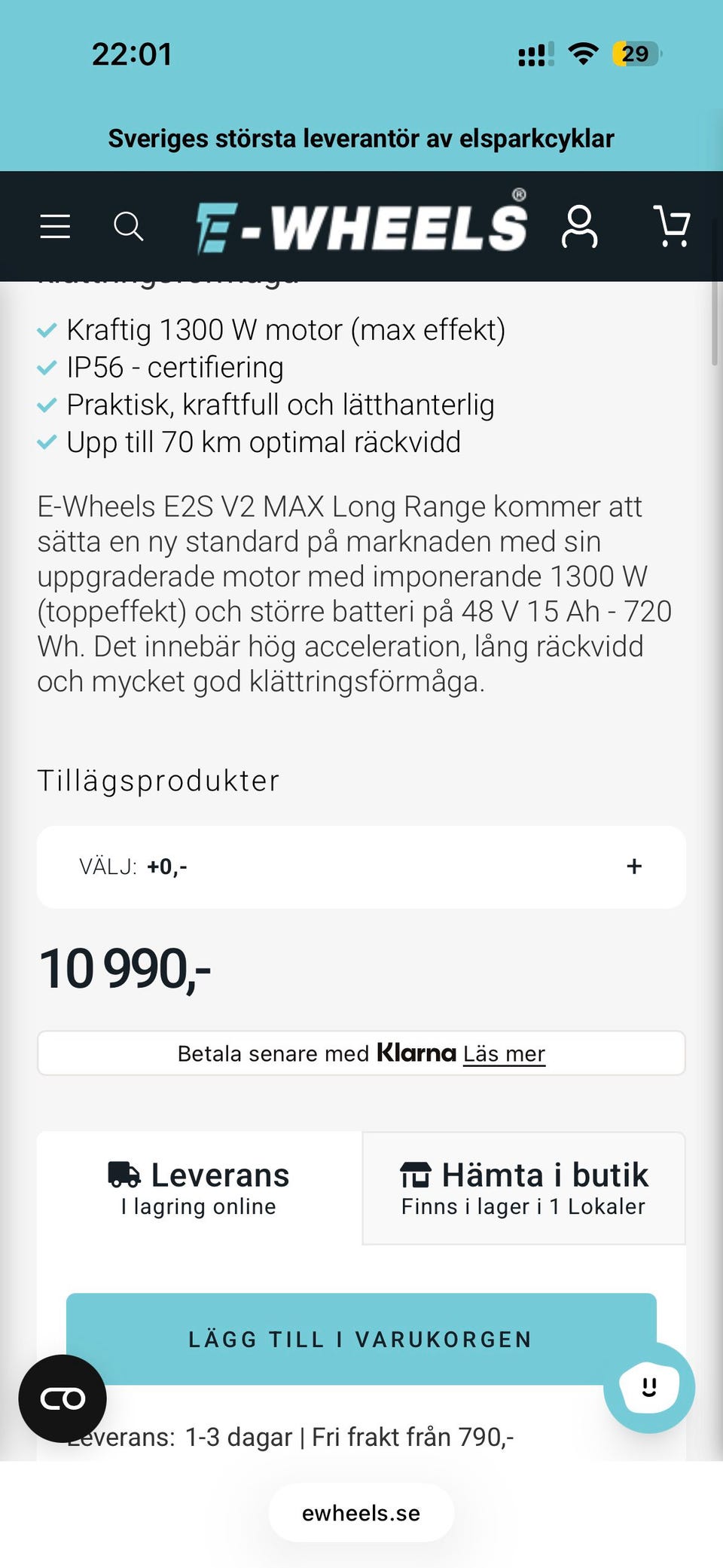Viewport: 723px width, 1568px height.
Task: Open the account profile icon
Action: [579, 226]
